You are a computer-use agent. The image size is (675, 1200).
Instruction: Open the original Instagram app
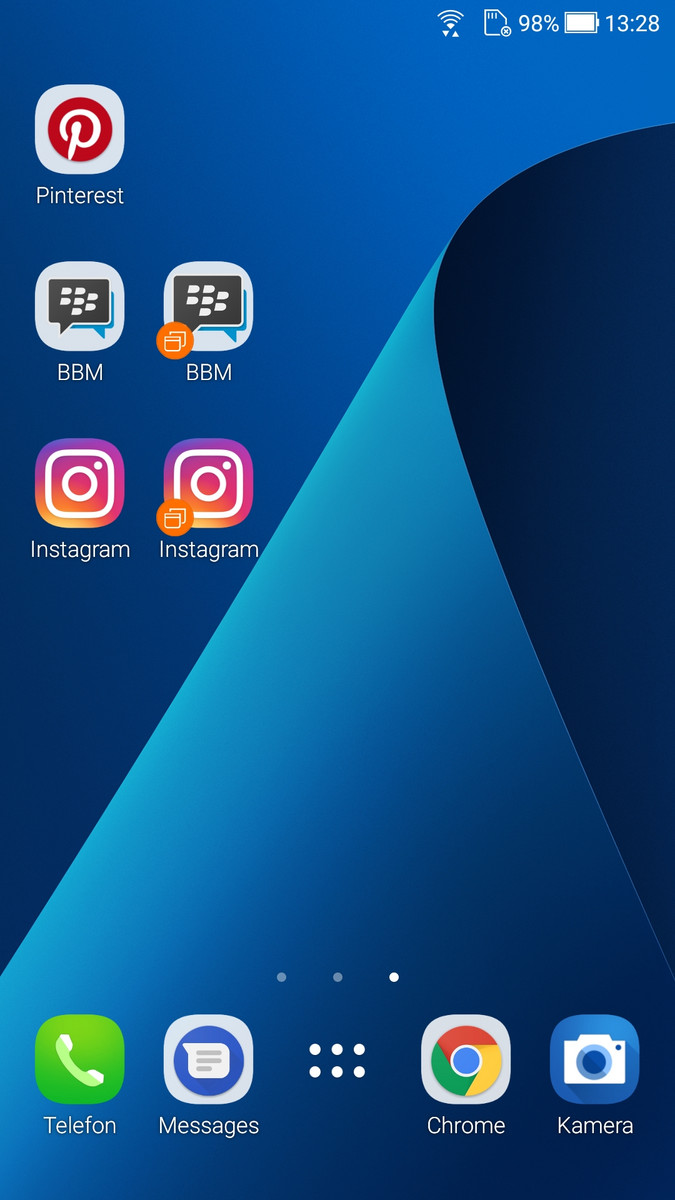80,483
